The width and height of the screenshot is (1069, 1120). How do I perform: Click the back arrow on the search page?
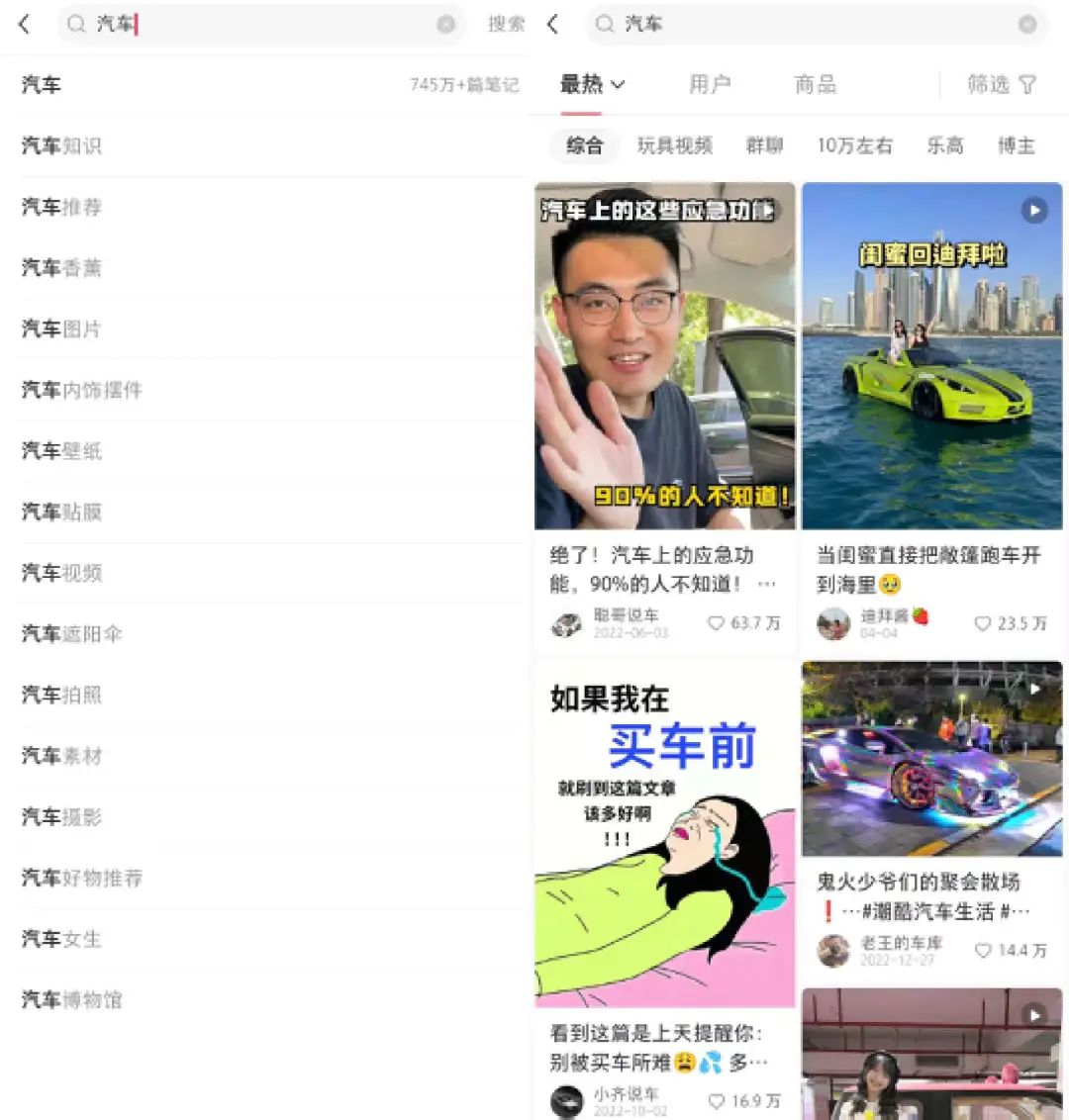[24, 24]
